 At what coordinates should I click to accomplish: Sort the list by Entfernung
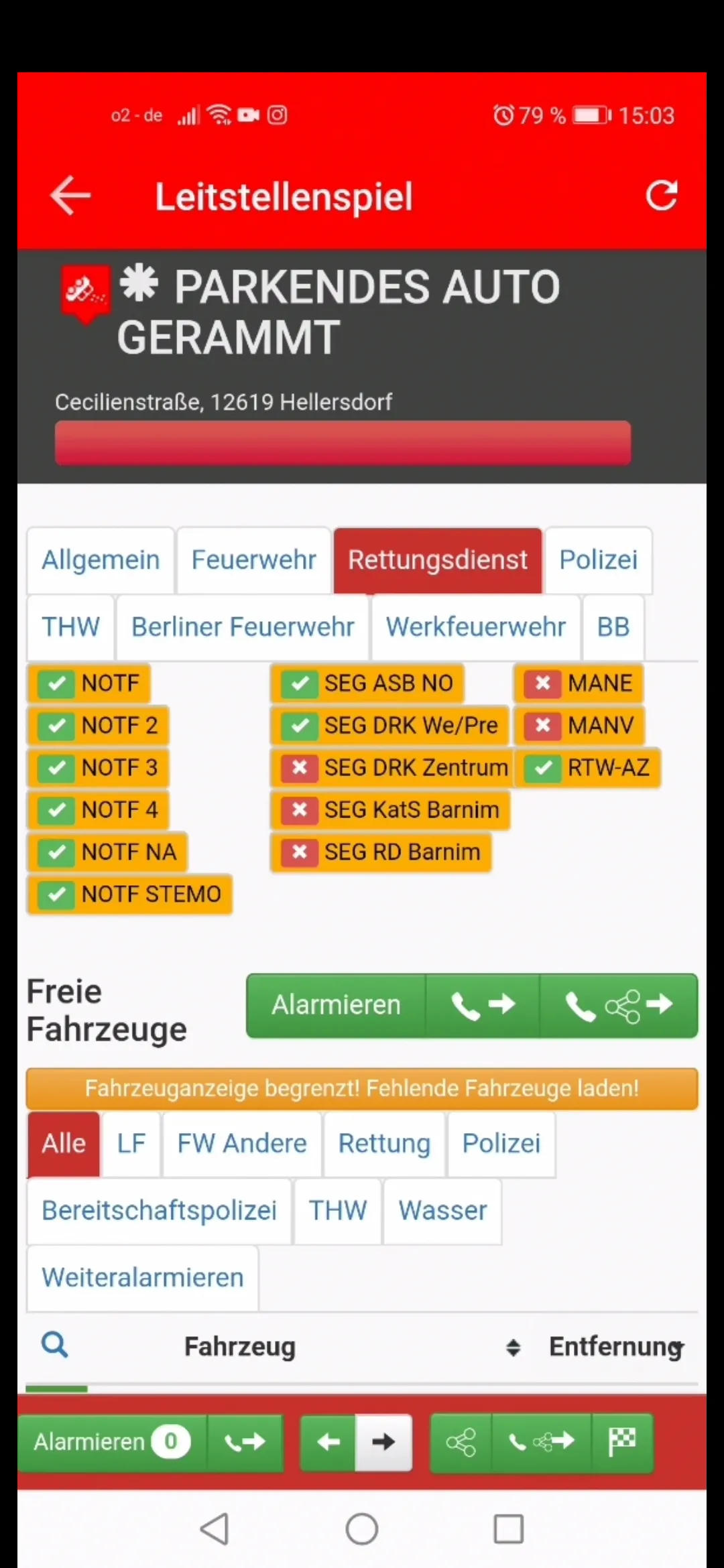click(615, 1347)
